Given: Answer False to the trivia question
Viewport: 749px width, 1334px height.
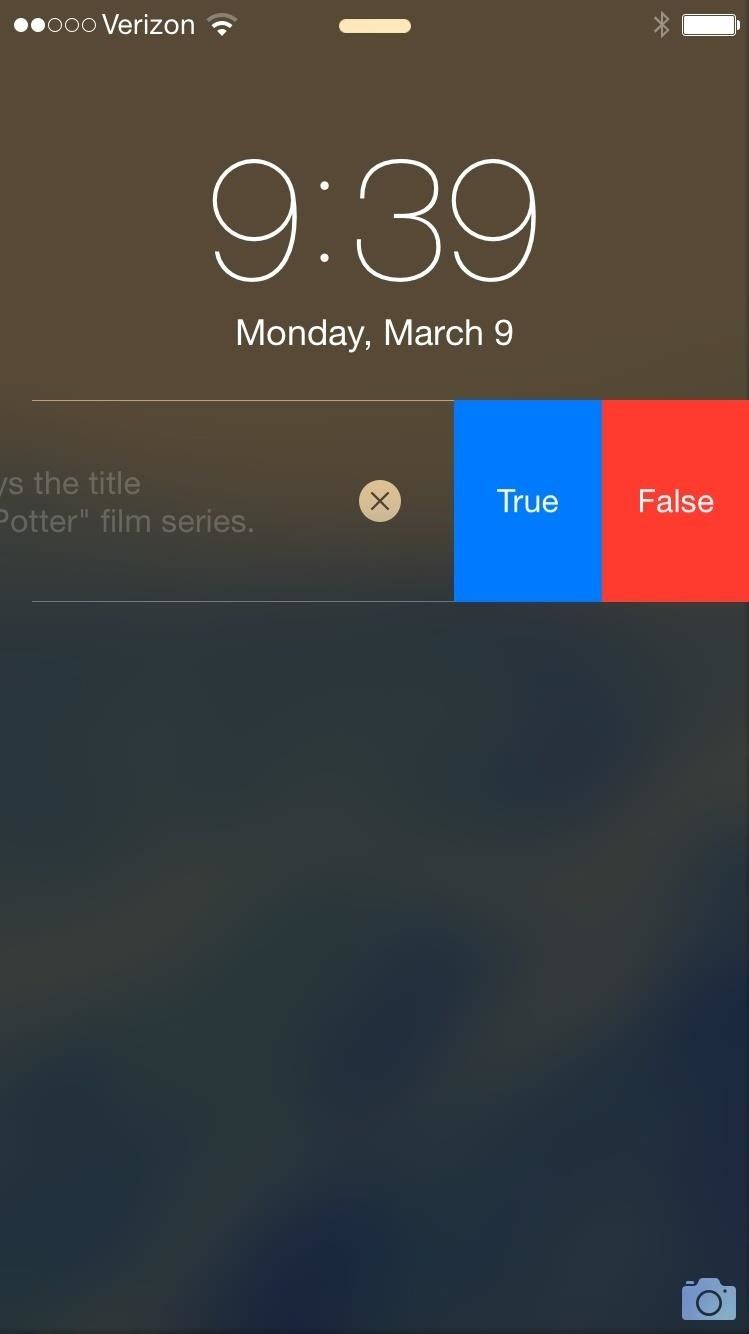Looking at the screenshot, I should tap(675, 501).
